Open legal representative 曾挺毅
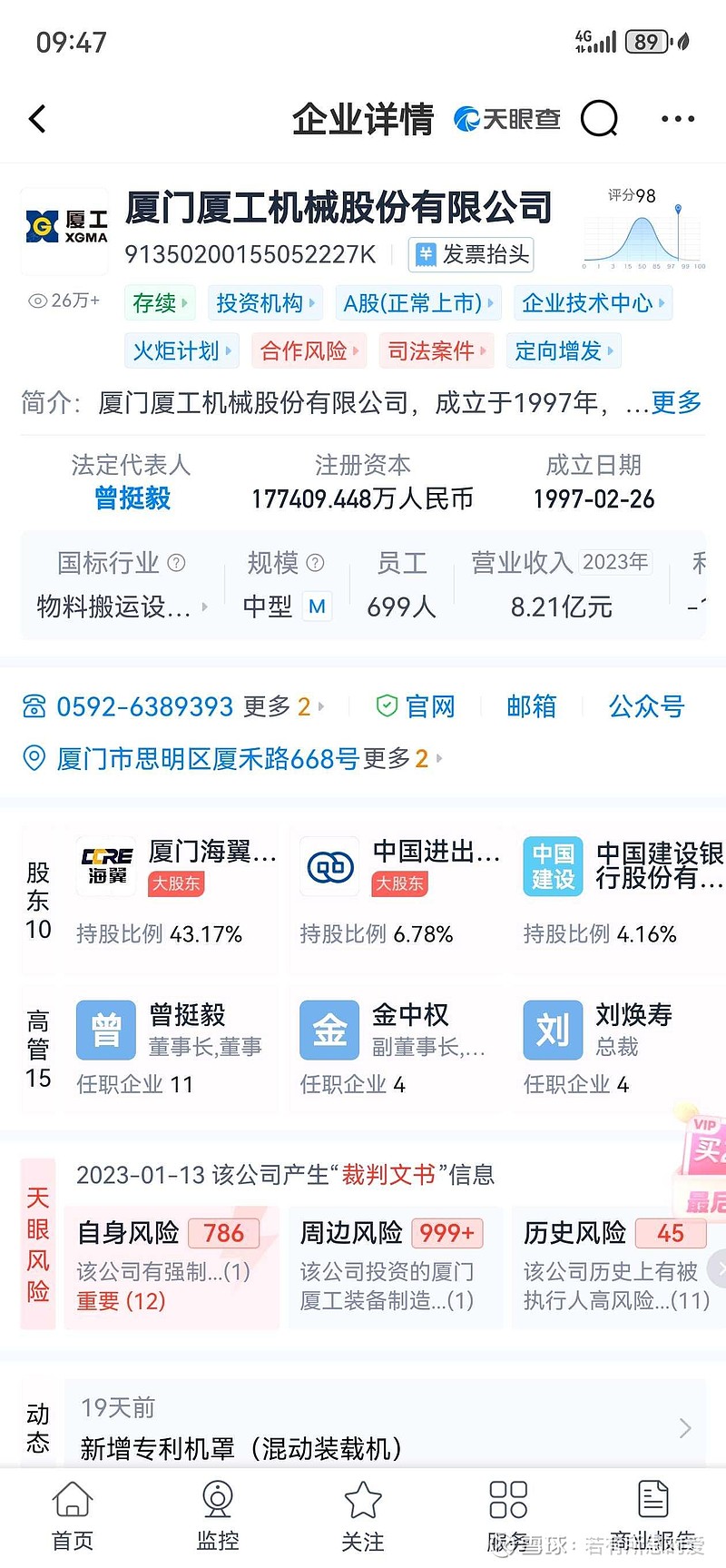Screen dimensions: 726x1568 132,498
